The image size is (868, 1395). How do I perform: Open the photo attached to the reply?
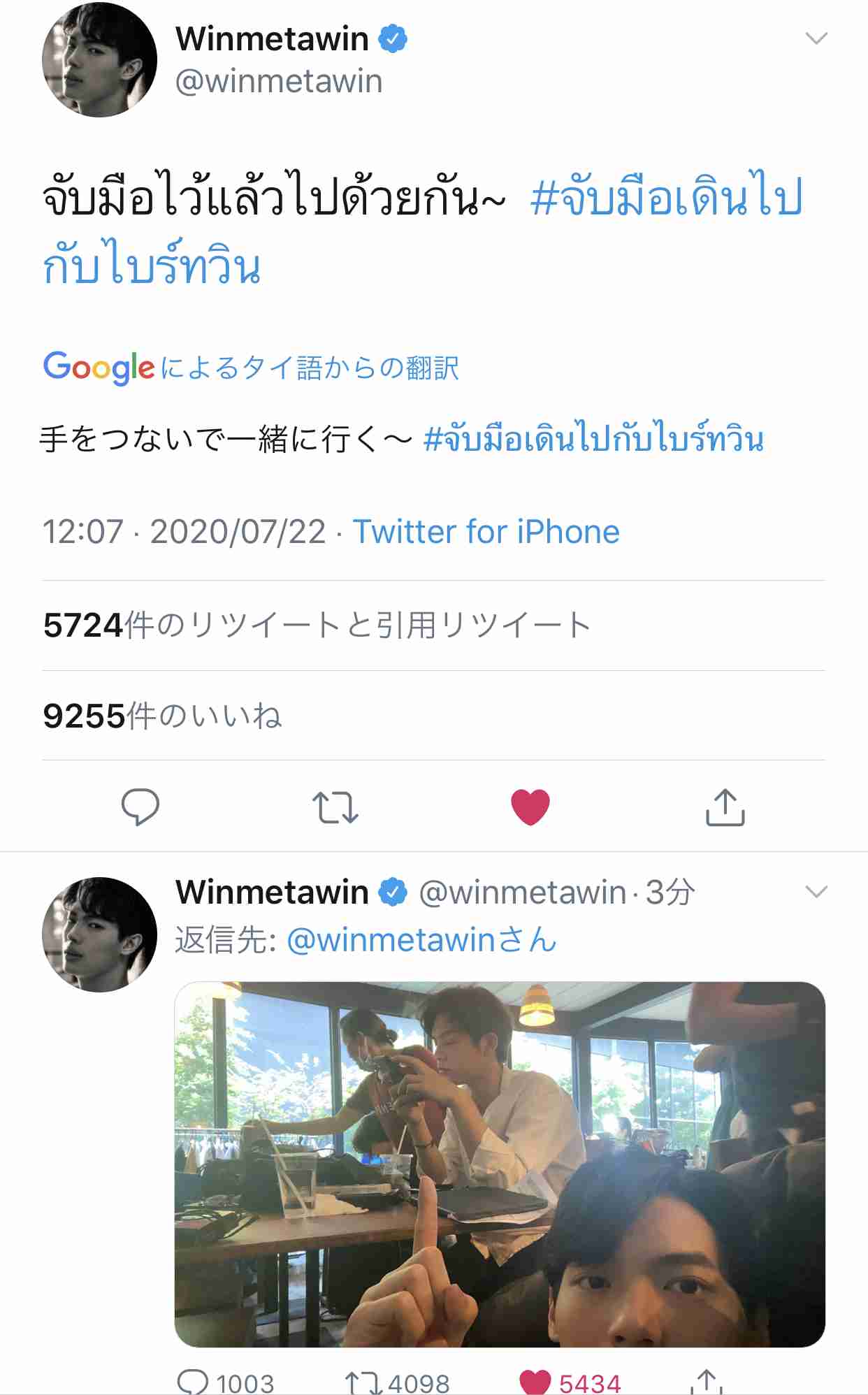499,1164
